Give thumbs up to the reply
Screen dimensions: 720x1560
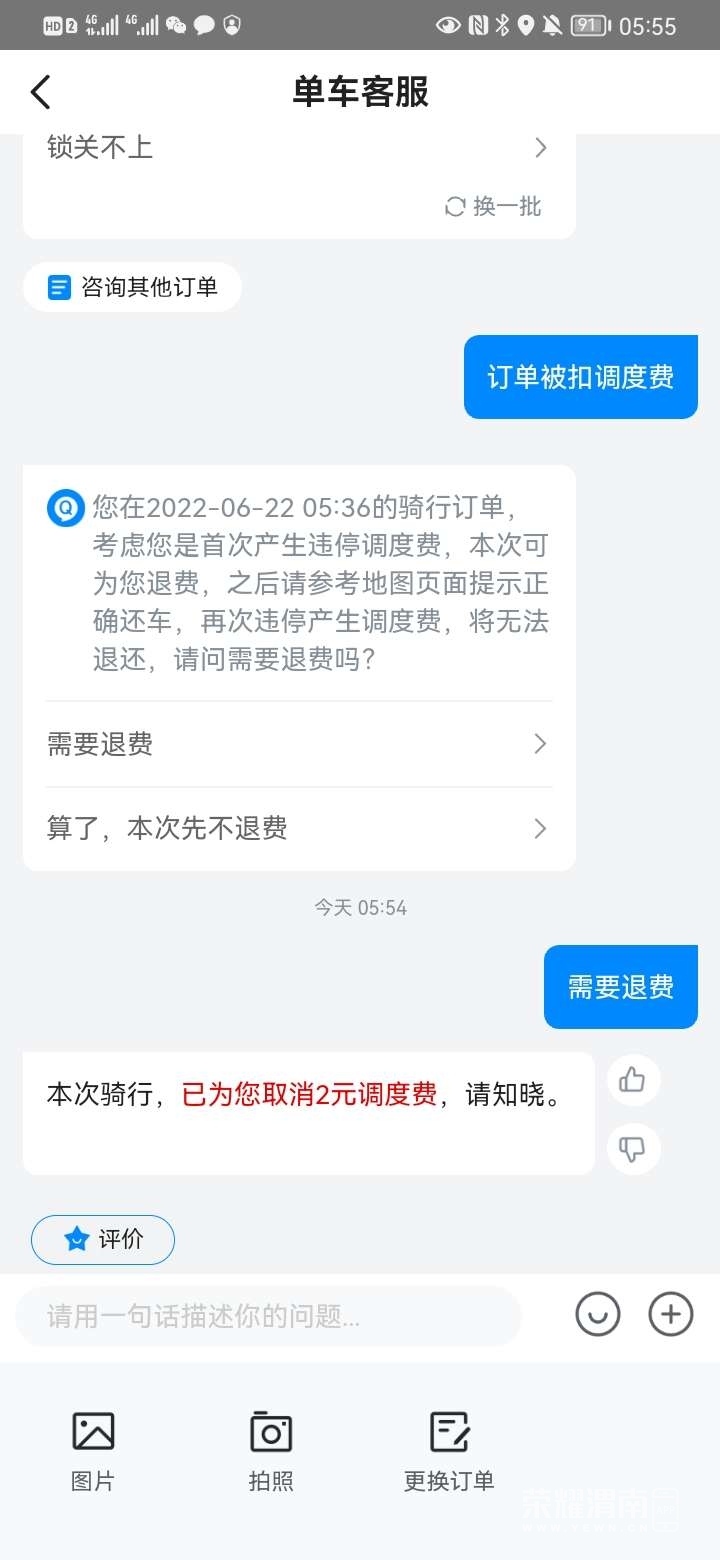(x=633, y=1079)
